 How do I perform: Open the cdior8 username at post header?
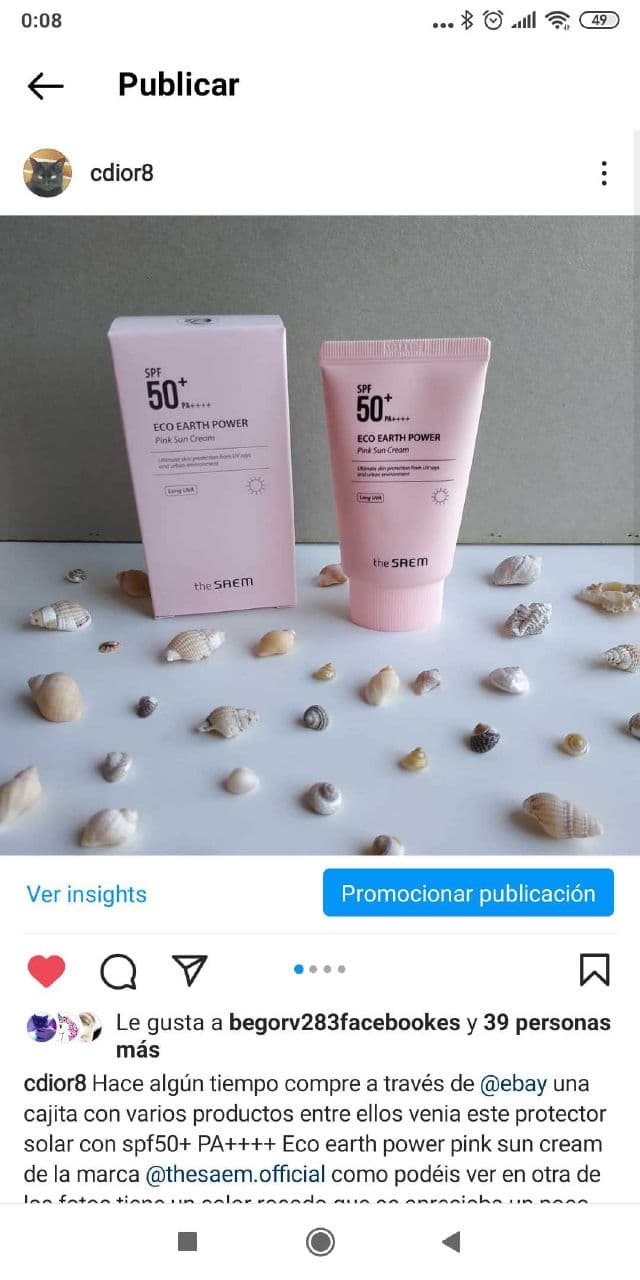(x=121, y=173)
